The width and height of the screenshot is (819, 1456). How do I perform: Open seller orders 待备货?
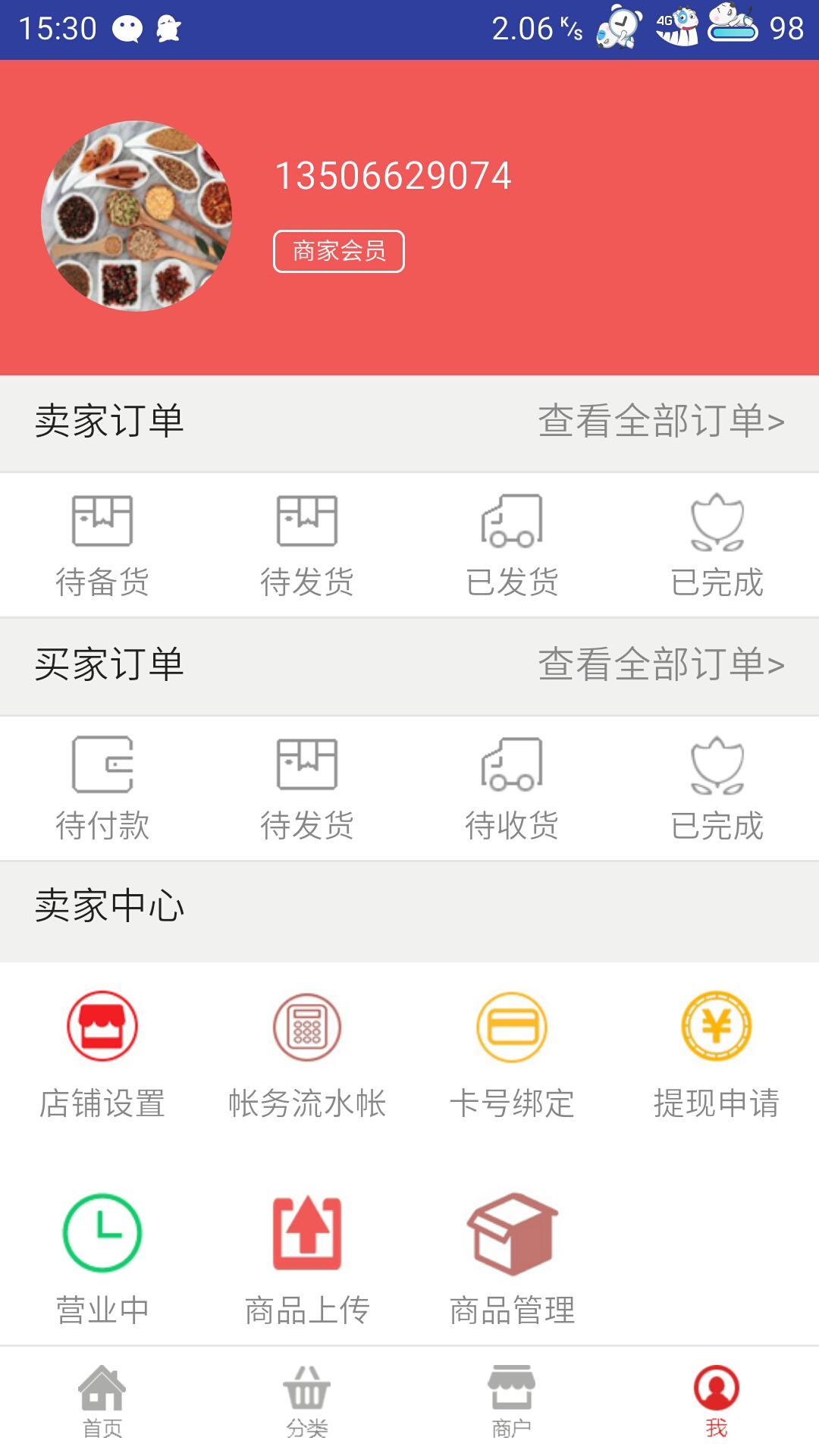[102, 545]
